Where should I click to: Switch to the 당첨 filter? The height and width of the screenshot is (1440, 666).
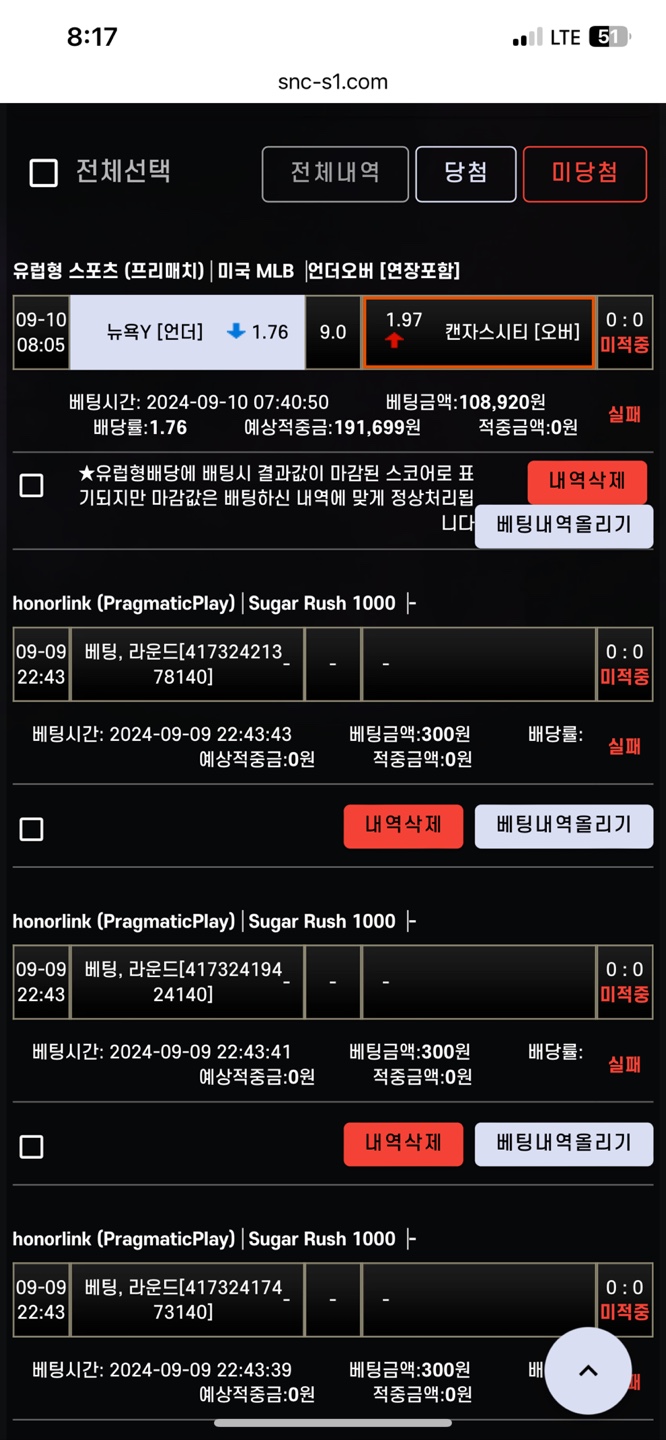point(466,174)
